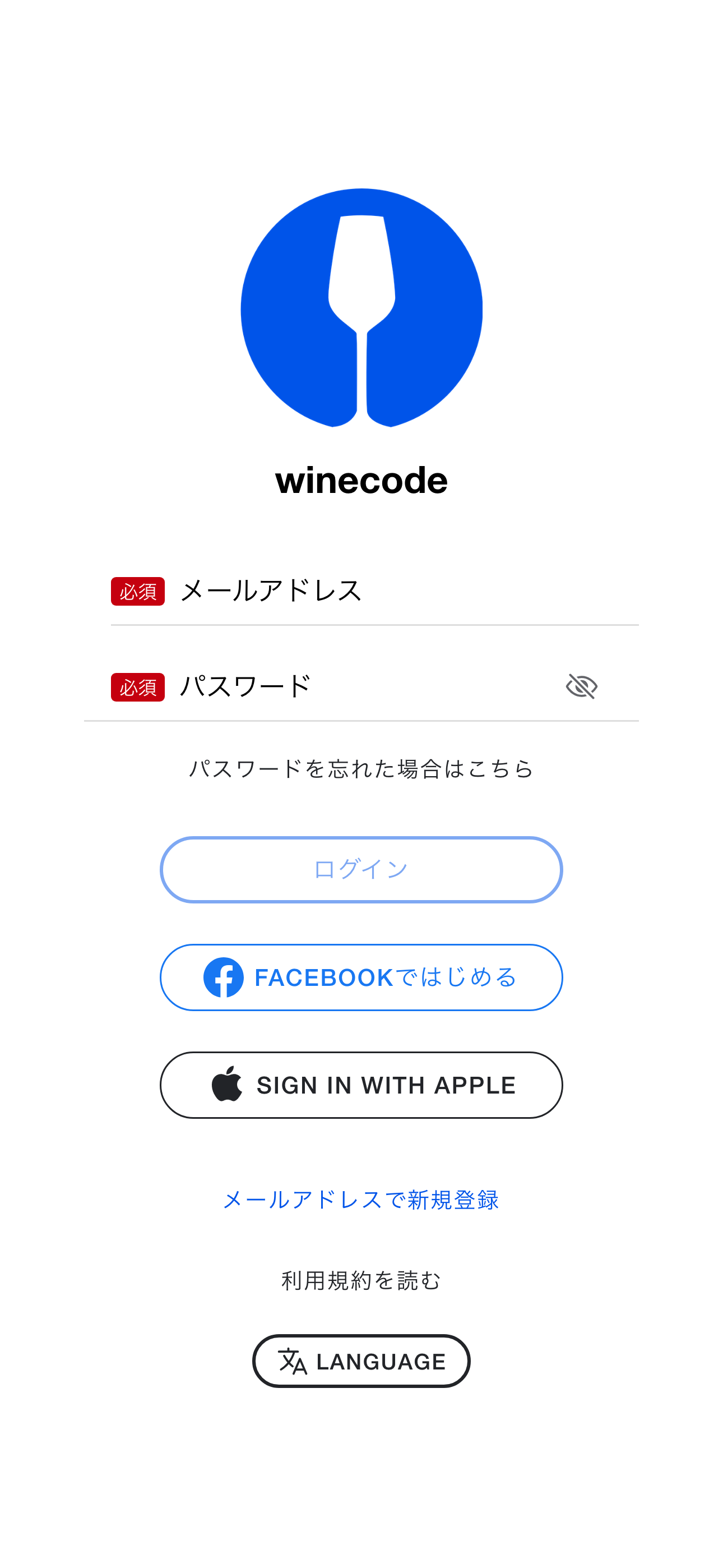Read the terms via 利用規約を読む
Image resolution: width=723 pixels, height=1568 pixels.
point(361,1280)
